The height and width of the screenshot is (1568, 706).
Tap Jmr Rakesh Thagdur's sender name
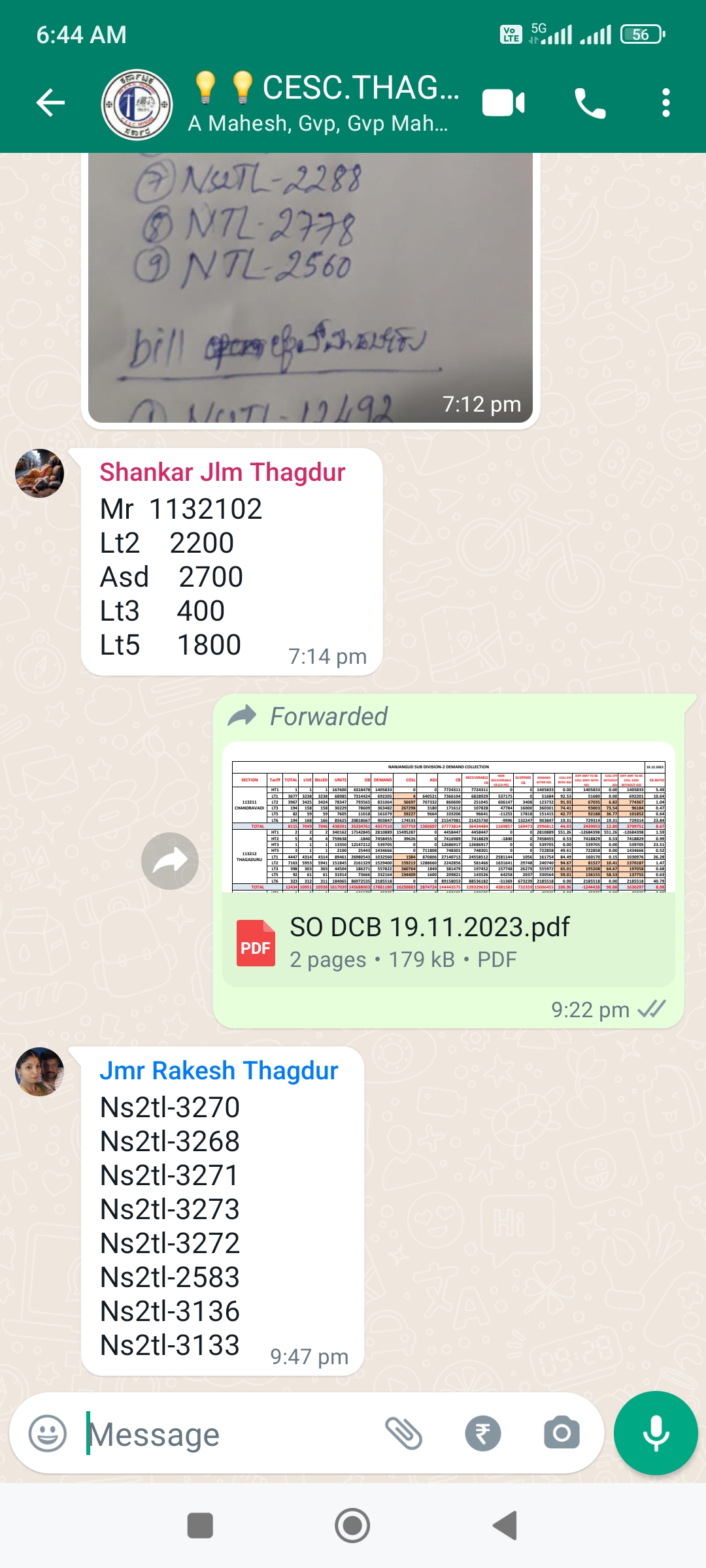click(218, 1071)
